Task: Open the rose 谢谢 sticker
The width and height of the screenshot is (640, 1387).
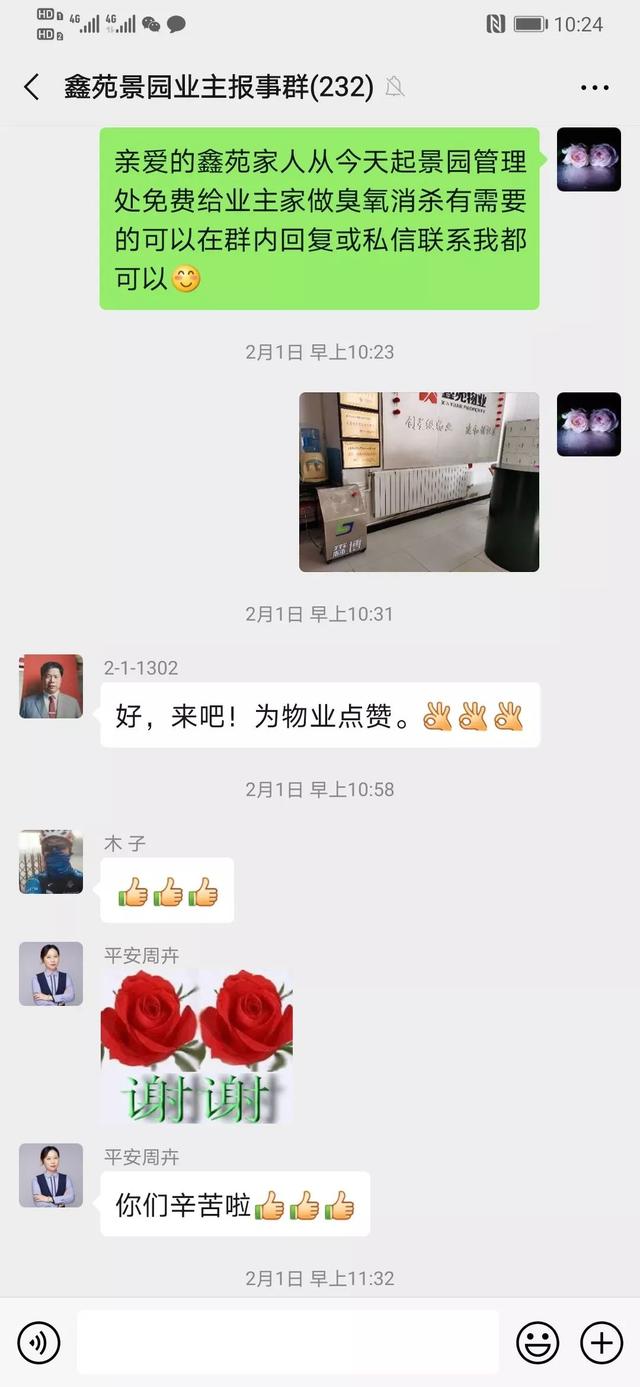Action: coord(197,1046)
